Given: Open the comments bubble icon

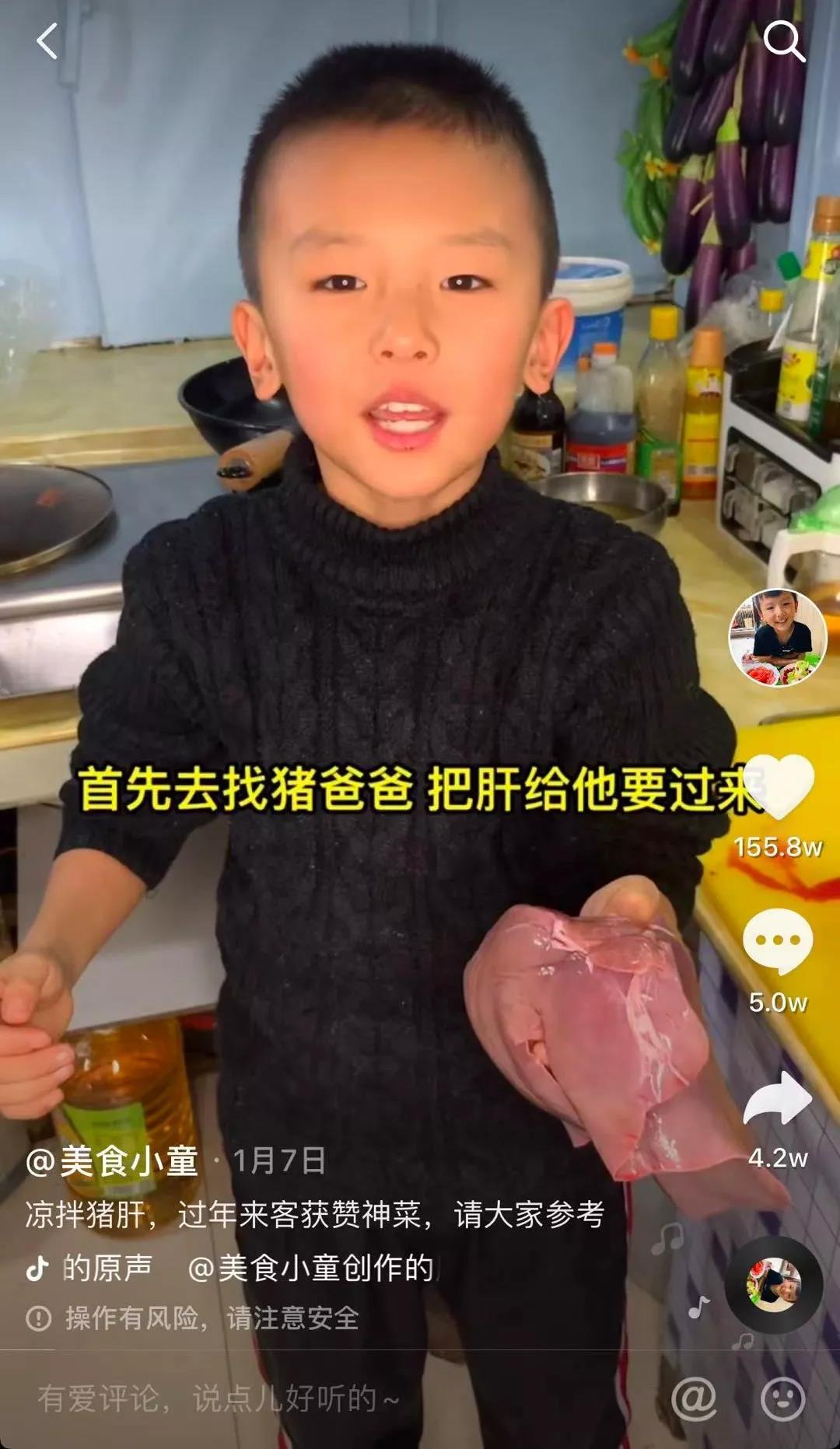Looking at the screenshot, I should 778,941.
